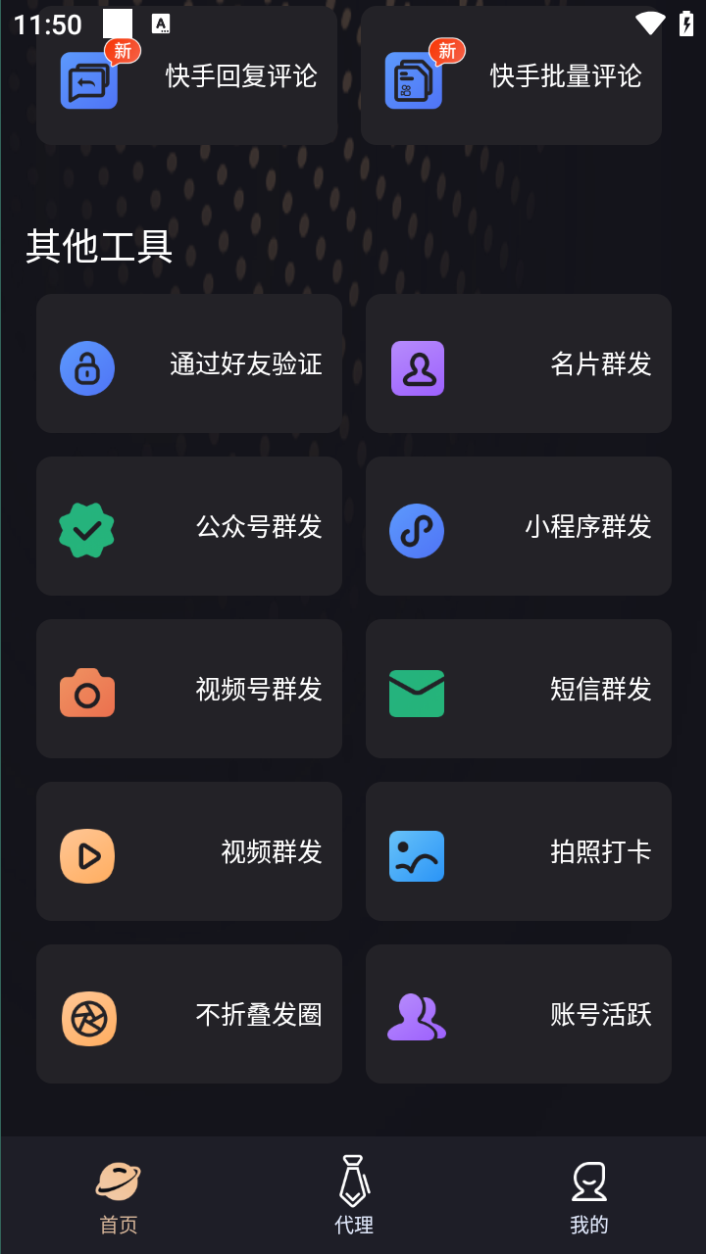Go to the 我的 tab
This screenshot has height=1254, width=706.
[x=589, y=1197]
